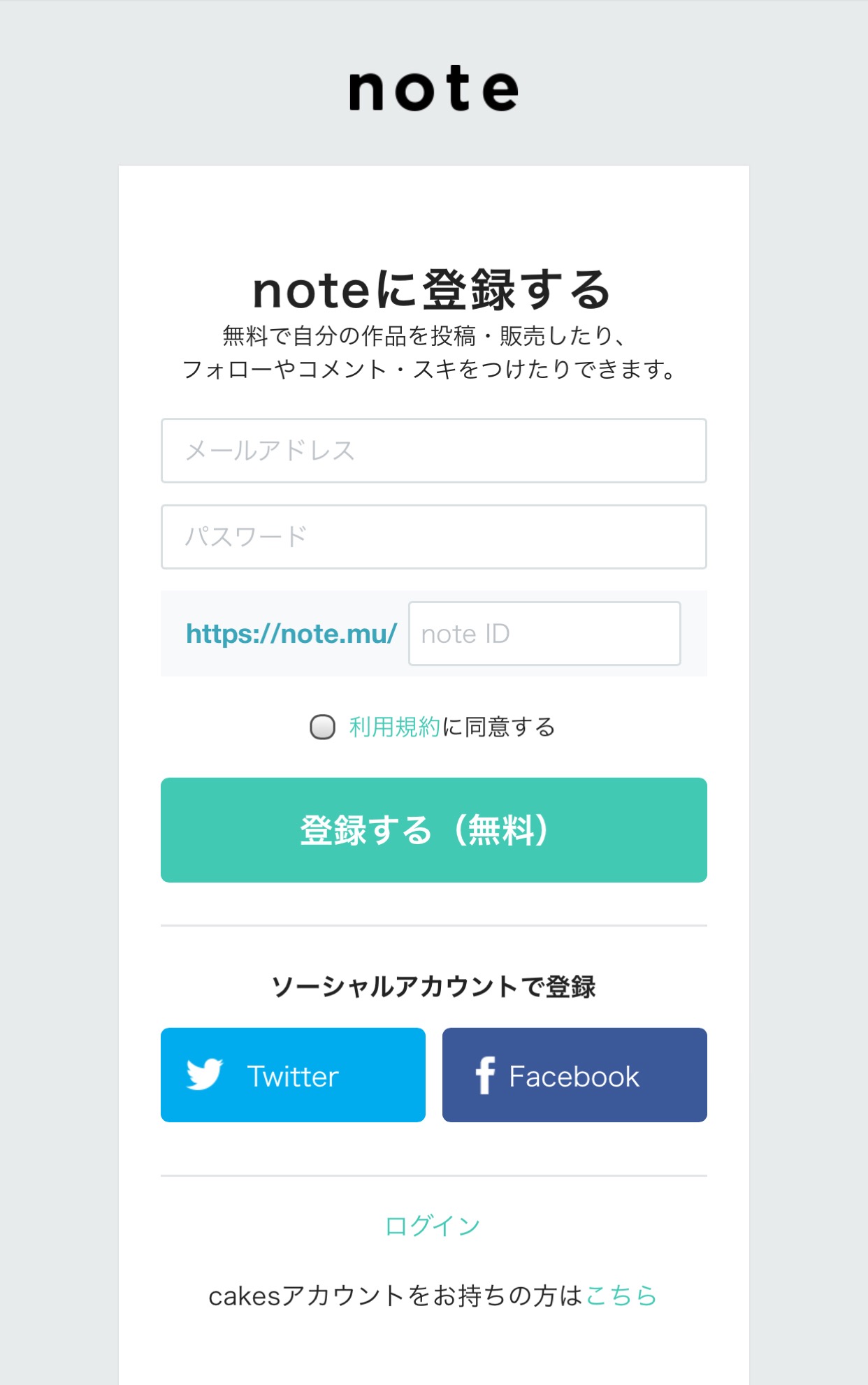
Task: Go to the ログイン login page
Action: tap(433, 1226)
